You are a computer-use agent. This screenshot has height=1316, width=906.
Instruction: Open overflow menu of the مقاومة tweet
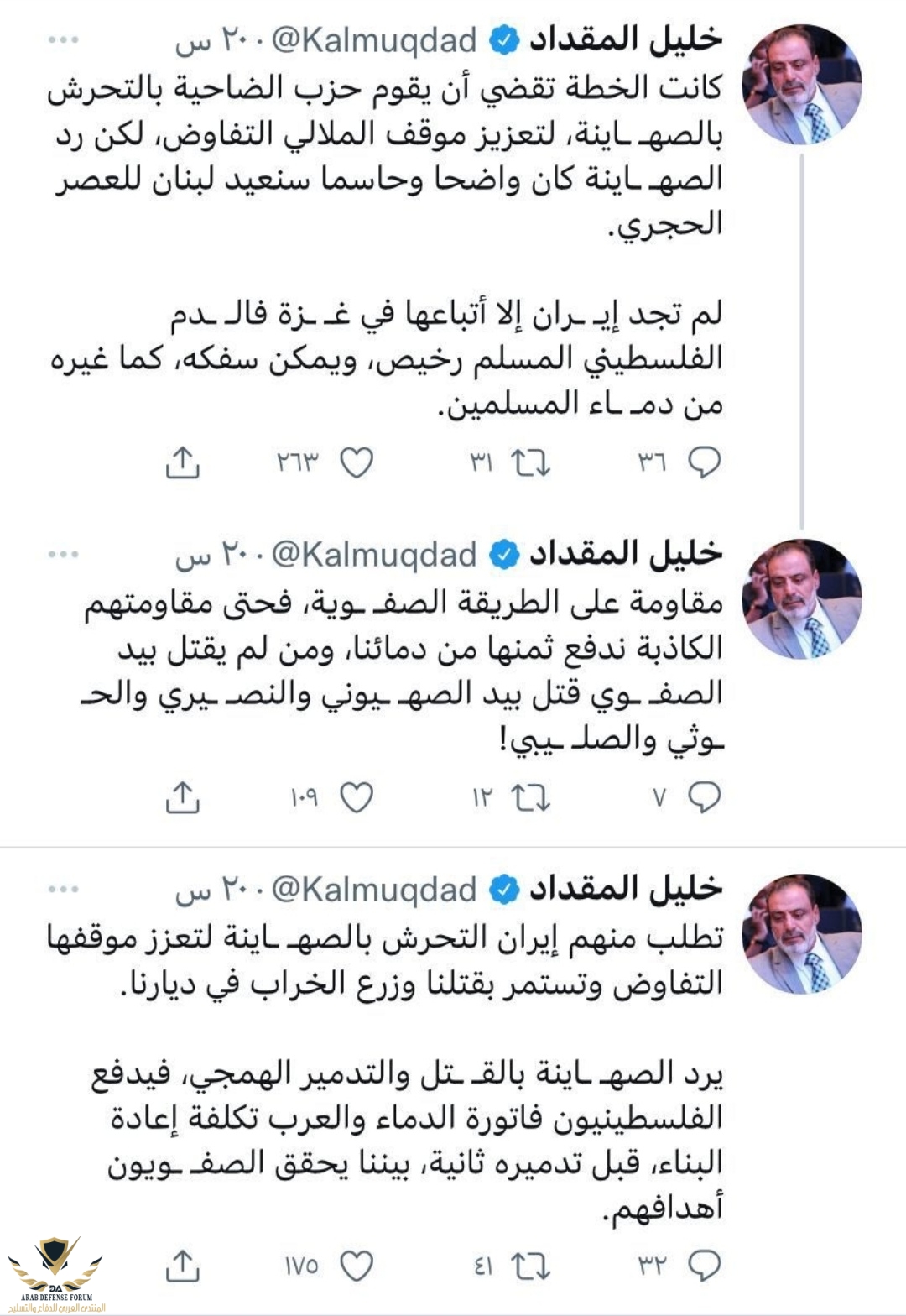point(64,555)
